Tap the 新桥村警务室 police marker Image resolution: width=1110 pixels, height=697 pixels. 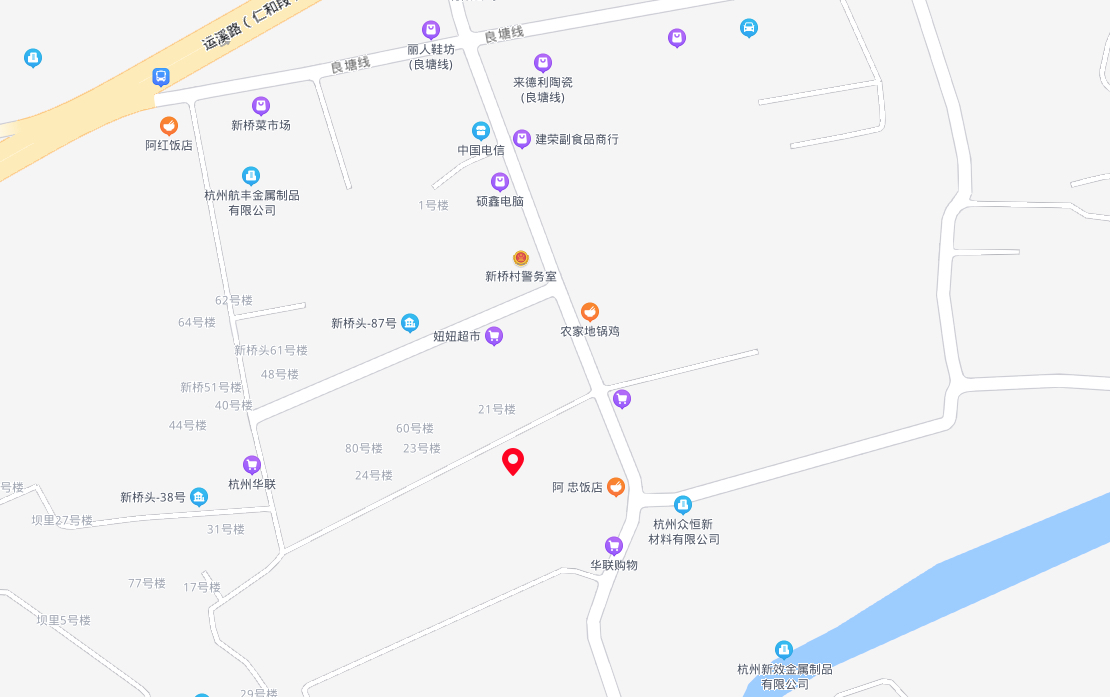(x=521, y=258)
